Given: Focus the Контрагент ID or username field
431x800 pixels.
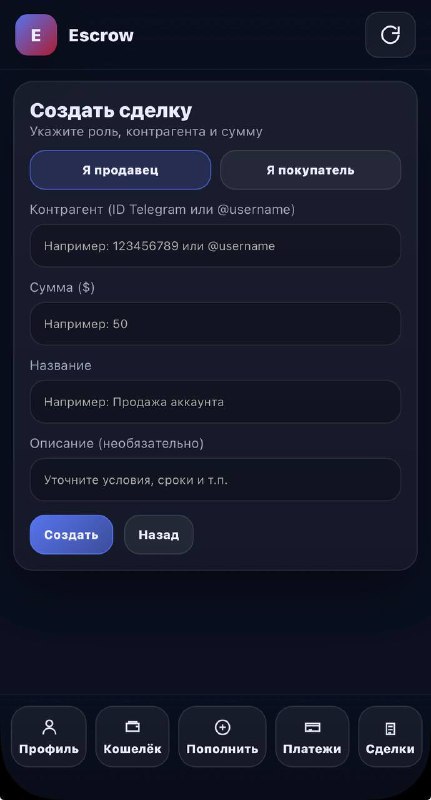Looking at the screenshot, I should pyautogui.click(x=215, y=246).
